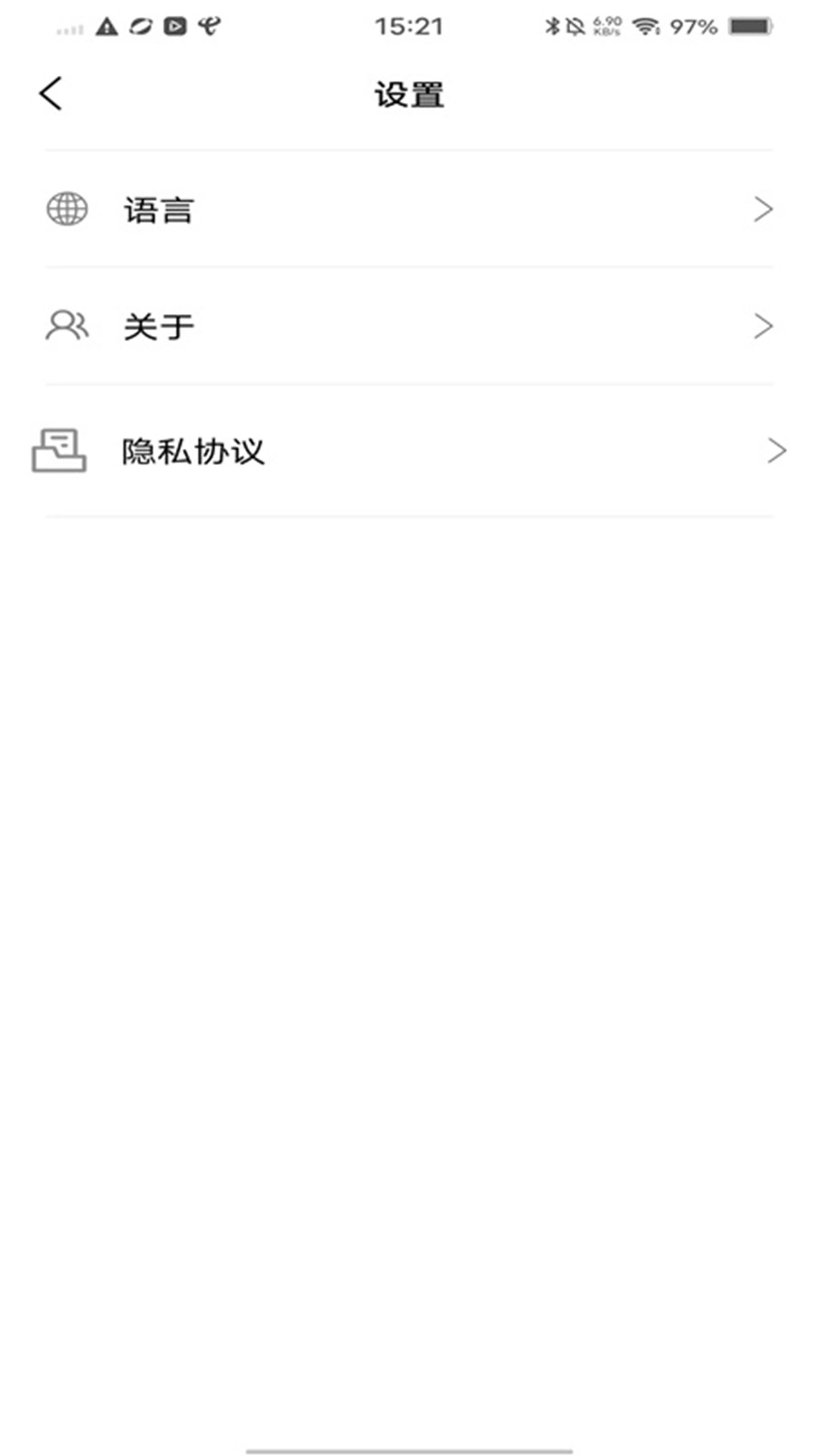View the 隐私协议 privacy agreement
This screenshot has height=1456, width=819.
tap(409, 451)
